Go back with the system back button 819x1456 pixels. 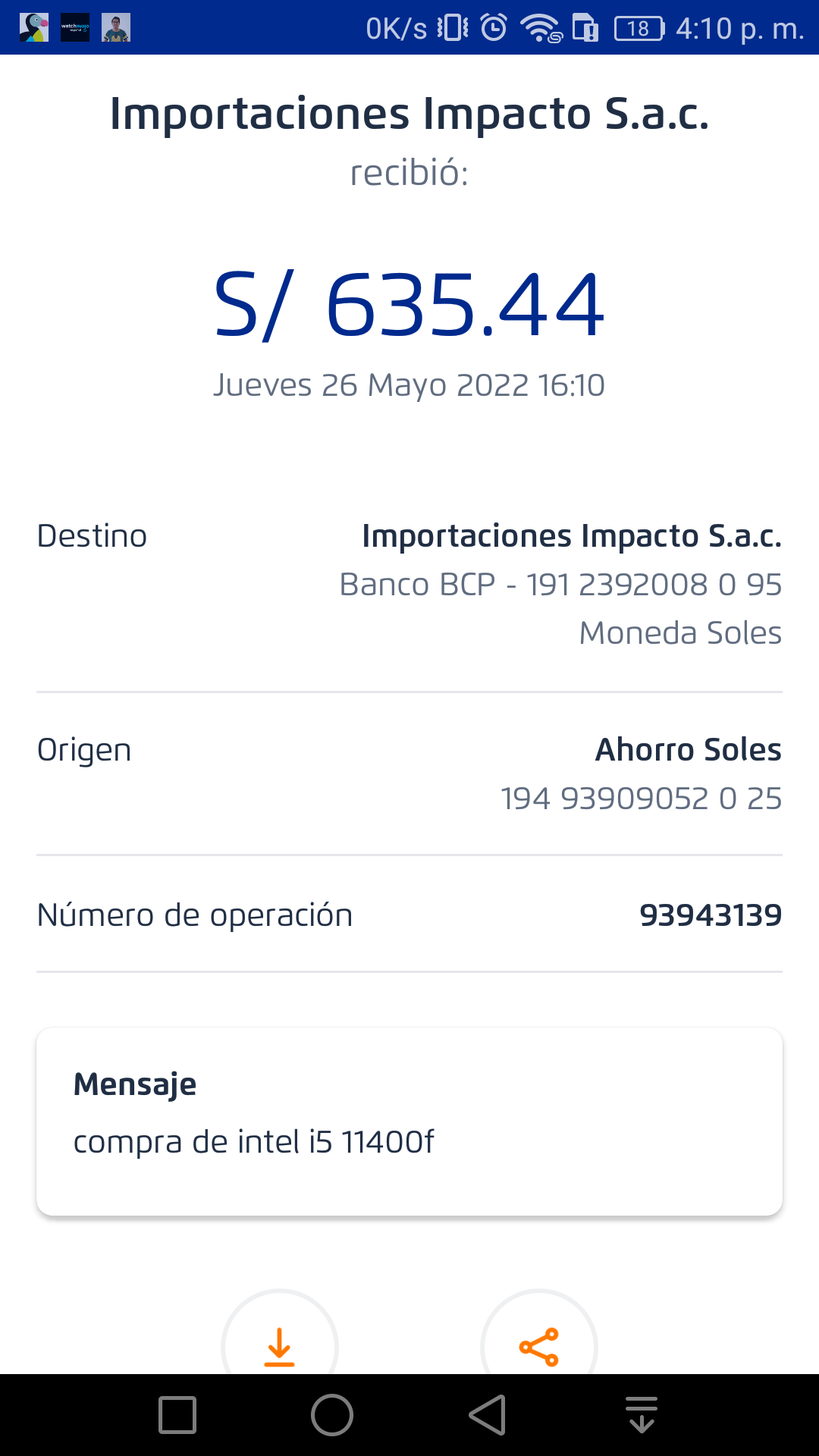coord(487,1415)
